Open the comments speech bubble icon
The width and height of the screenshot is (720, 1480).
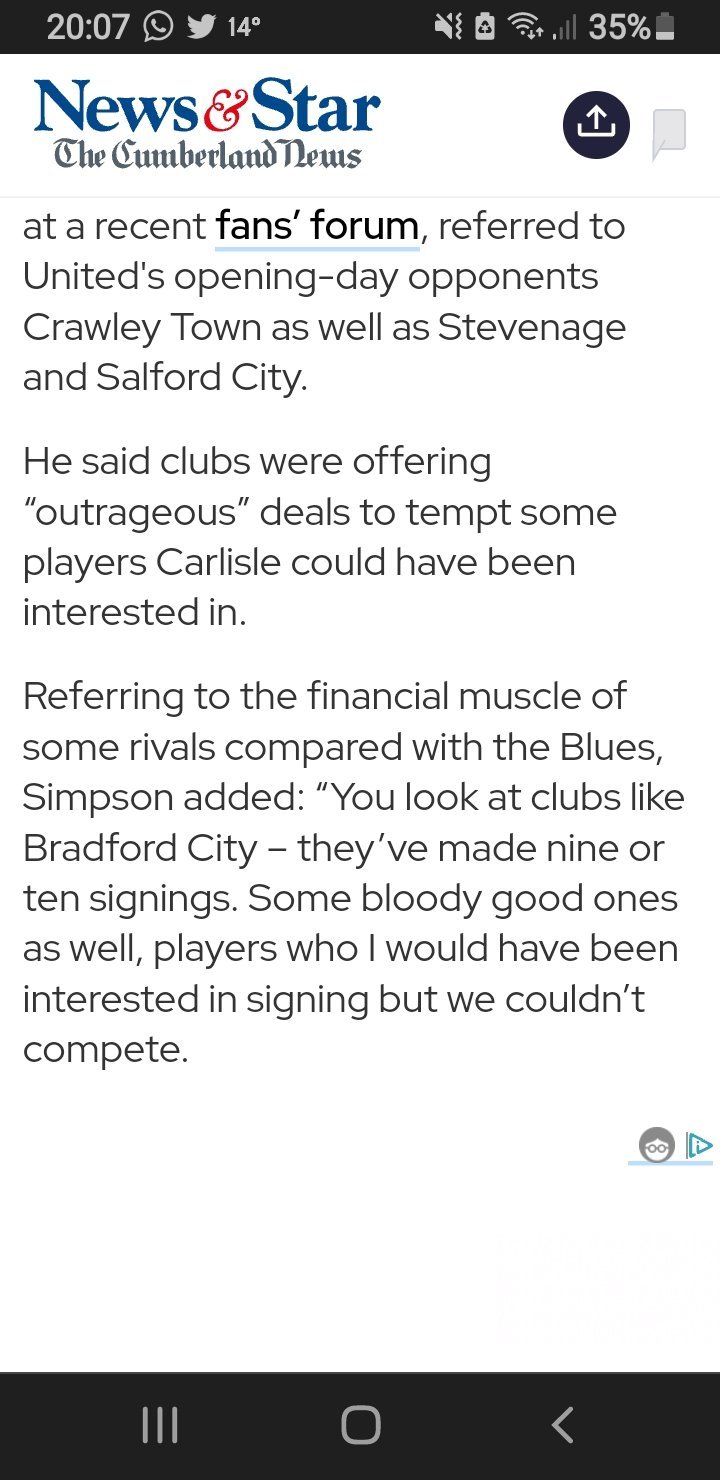(x=669, y=133)
